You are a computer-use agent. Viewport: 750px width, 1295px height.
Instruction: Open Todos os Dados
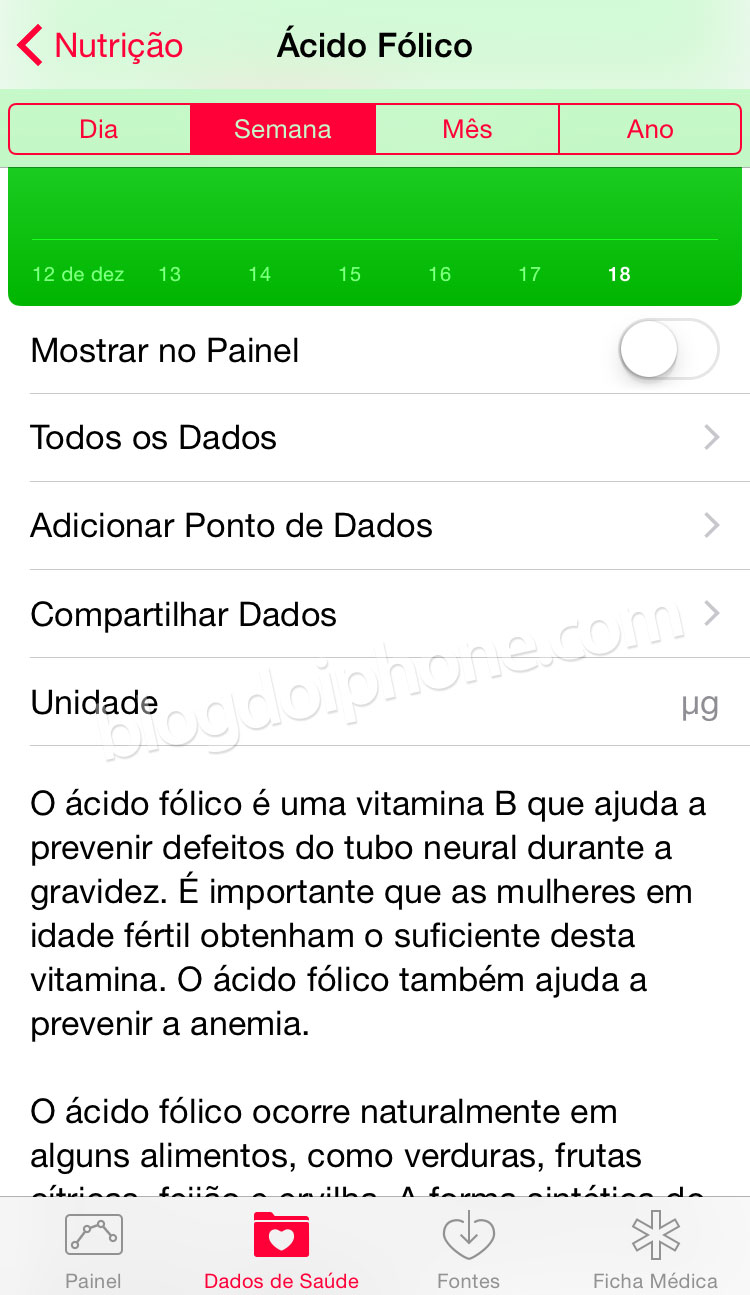click(x=375, y=438)
